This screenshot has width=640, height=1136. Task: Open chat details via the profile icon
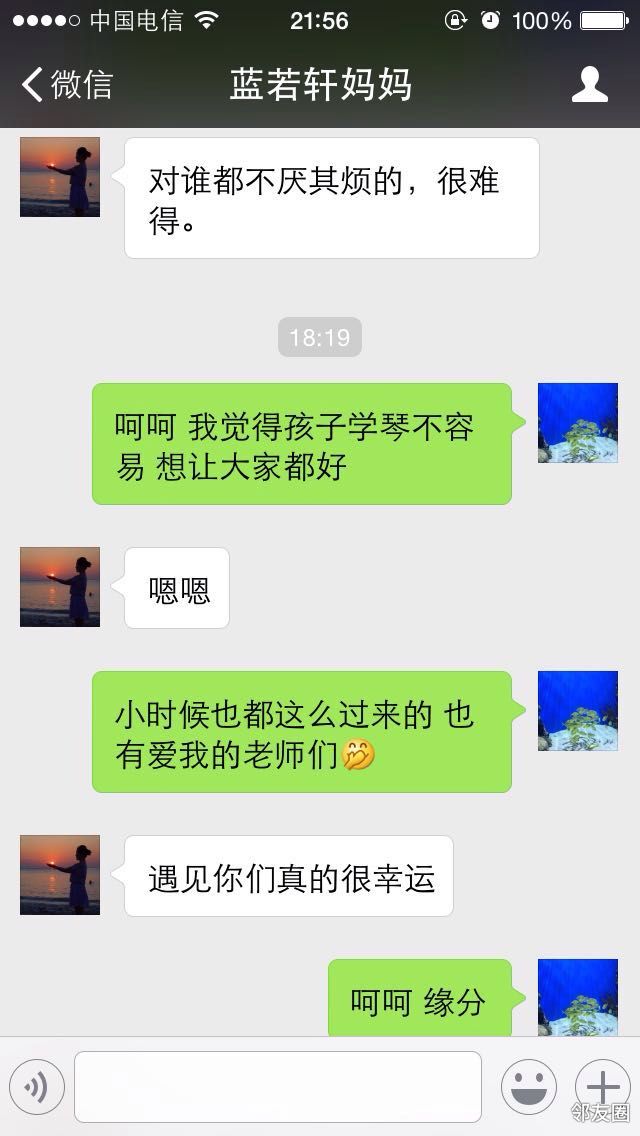pyautogui.click(x=590, y=85)
